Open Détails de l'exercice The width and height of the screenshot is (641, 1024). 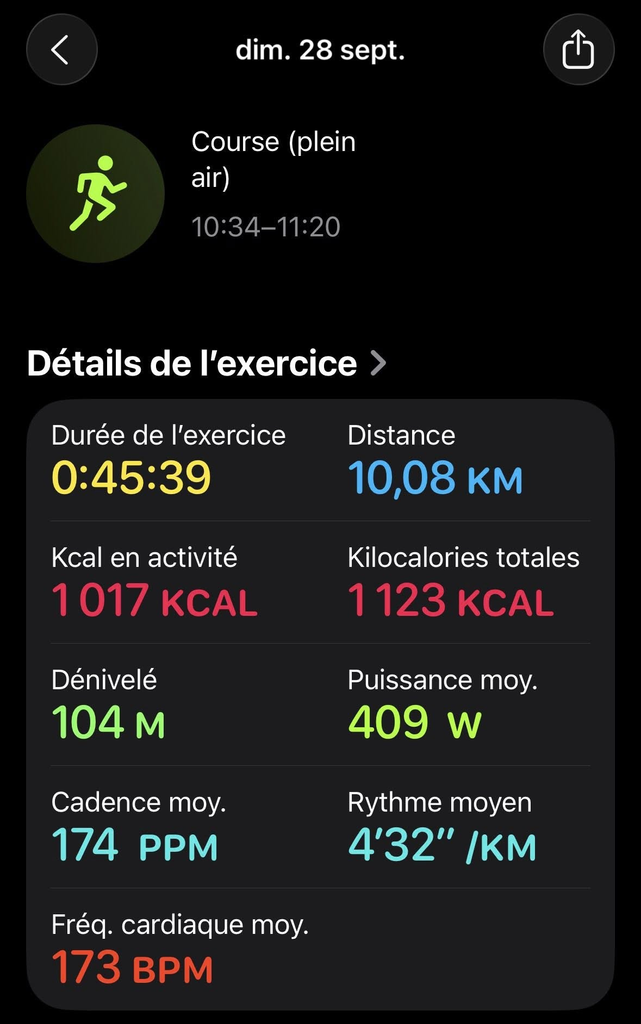[206, 363]
